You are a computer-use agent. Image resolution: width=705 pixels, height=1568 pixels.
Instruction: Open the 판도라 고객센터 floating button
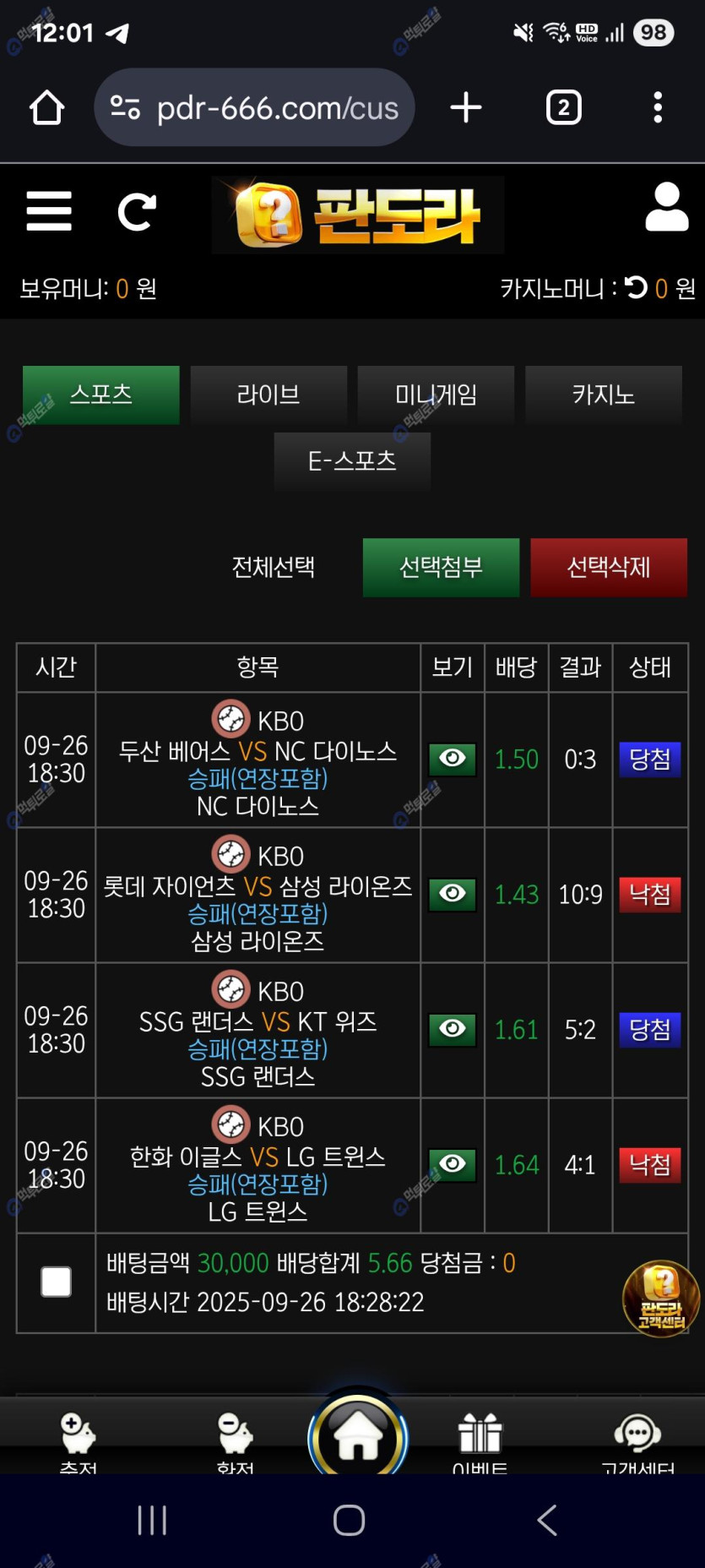point(661,1298)
